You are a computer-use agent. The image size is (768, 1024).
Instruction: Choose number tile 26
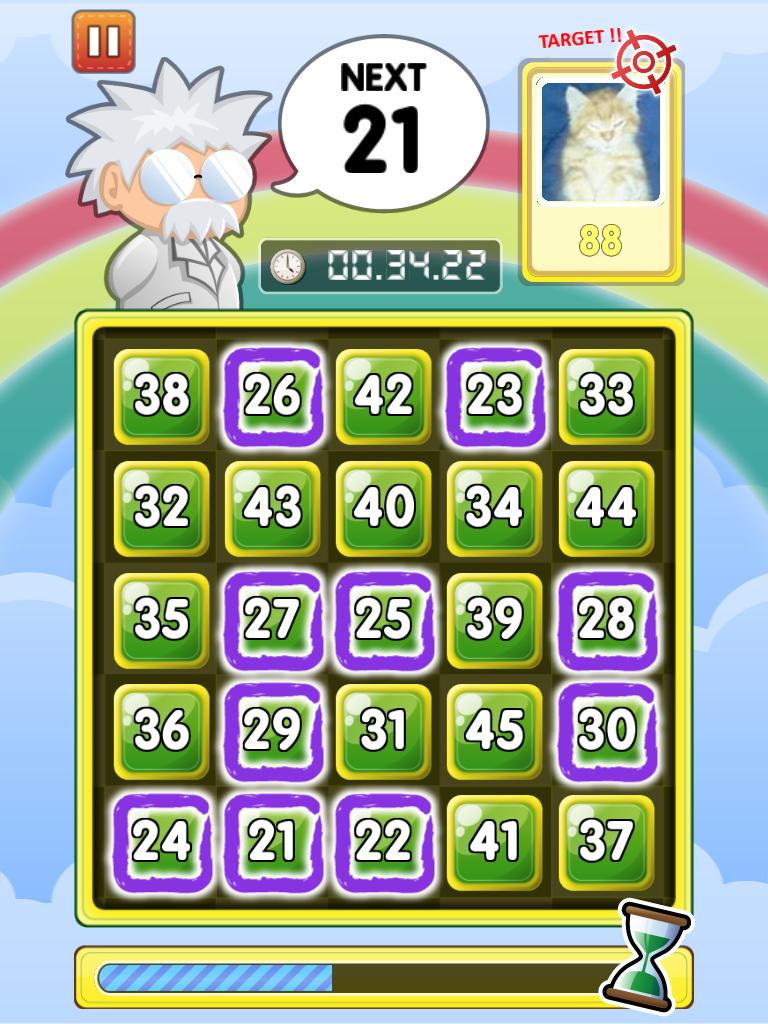[x=273, y=396]
